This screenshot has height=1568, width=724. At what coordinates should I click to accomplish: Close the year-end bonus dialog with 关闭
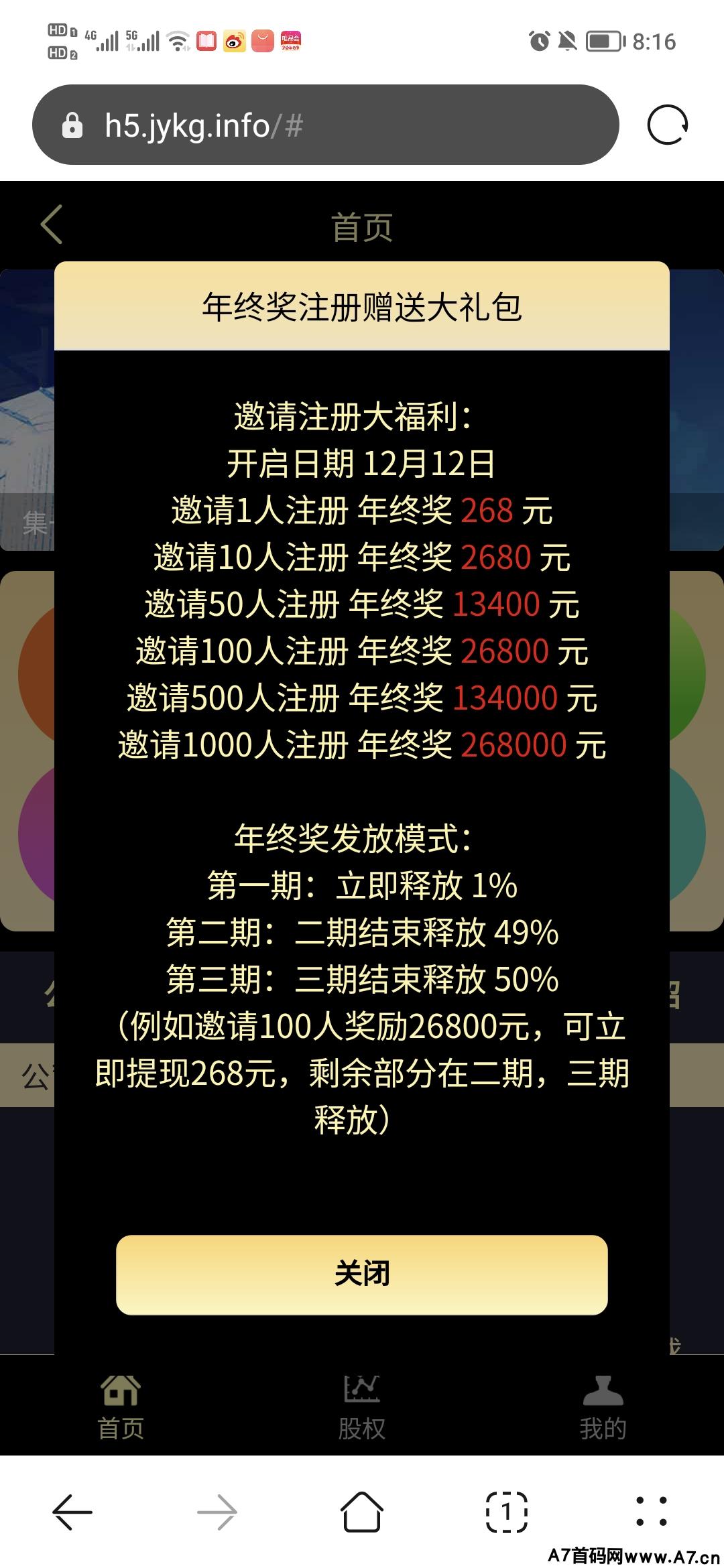362,1275
